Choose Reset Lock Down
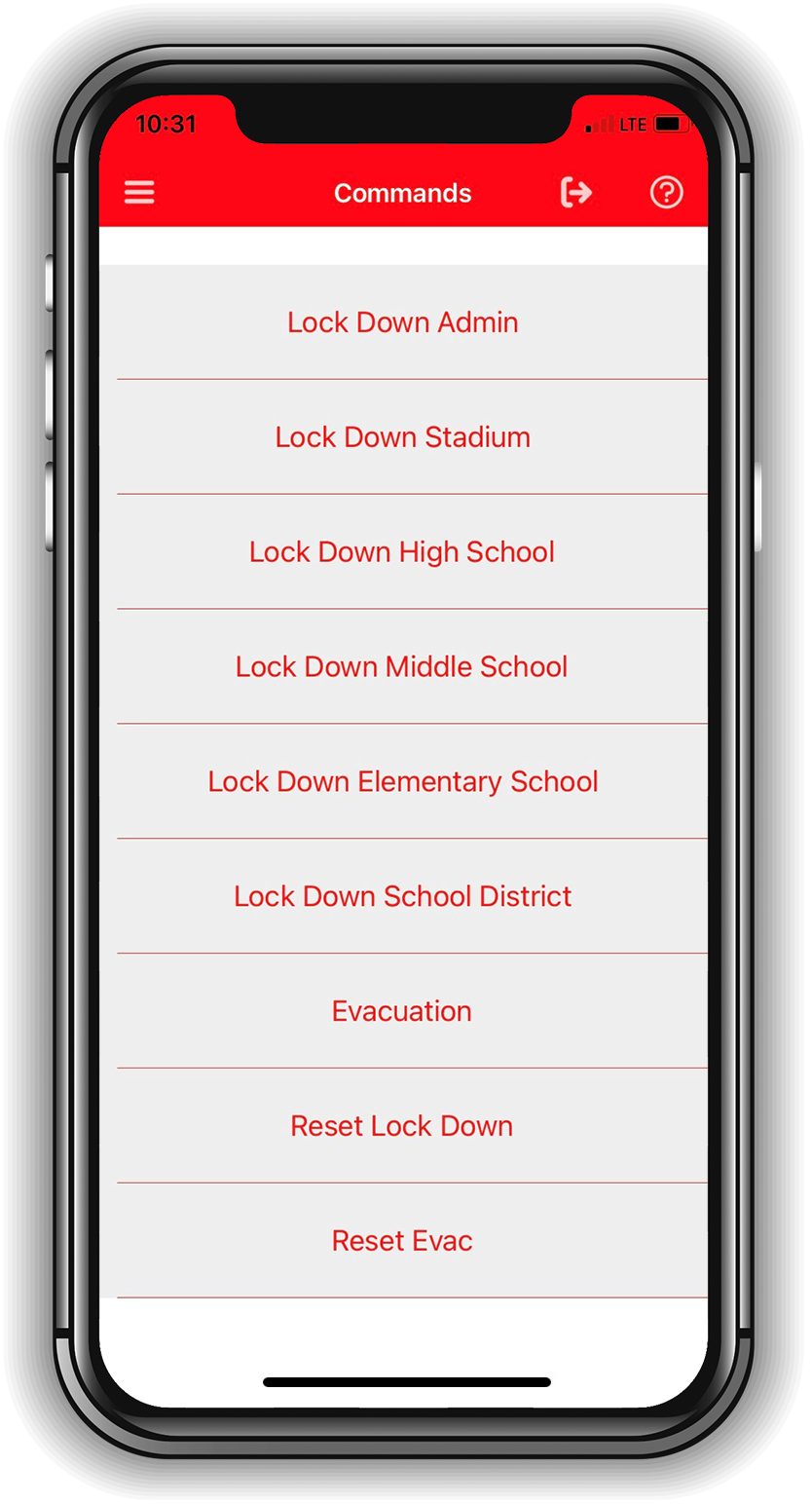The width and height of the screenshot is (812, 1504). [403, 1127]
